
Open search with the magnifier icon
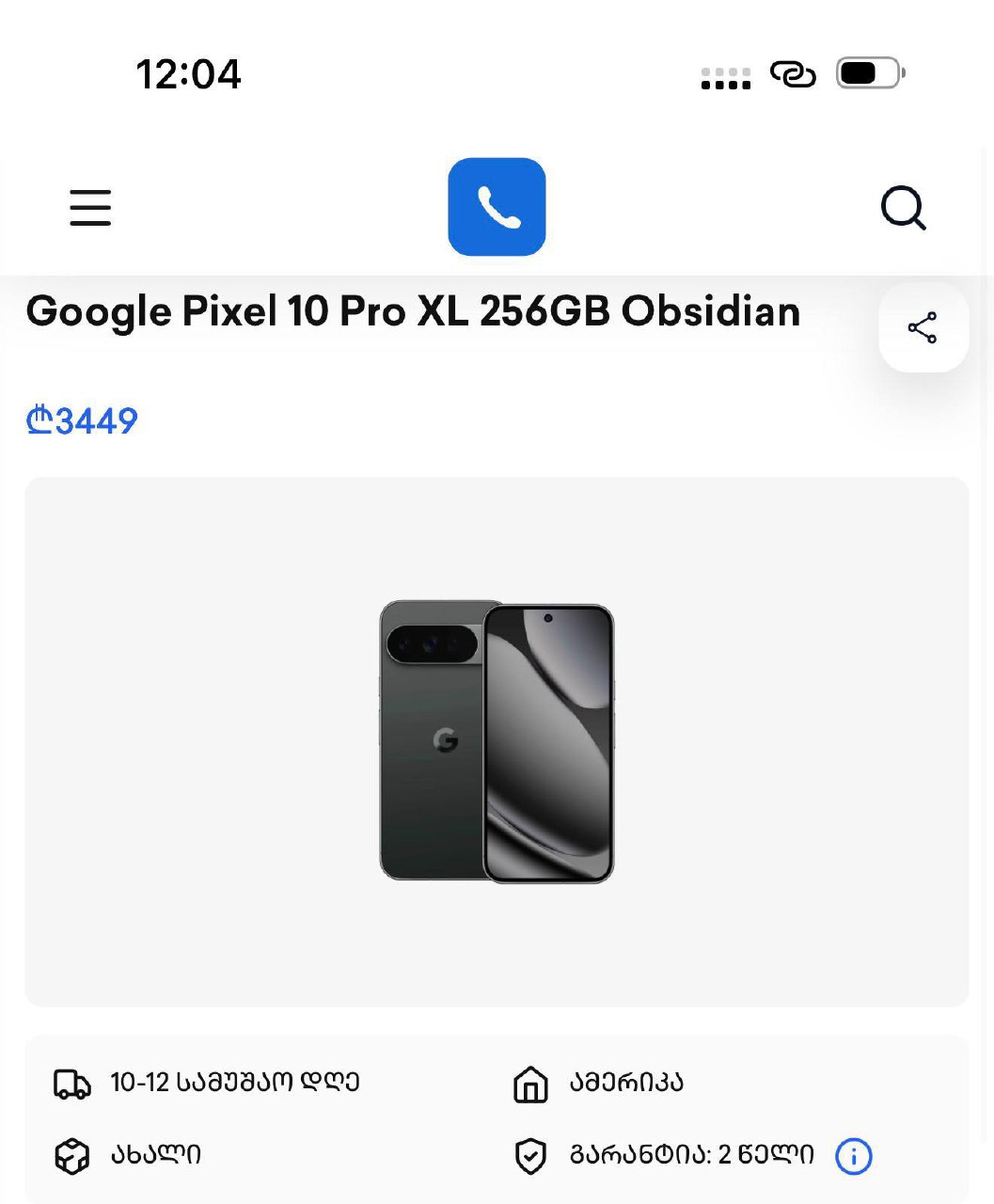tap(903, 207)
